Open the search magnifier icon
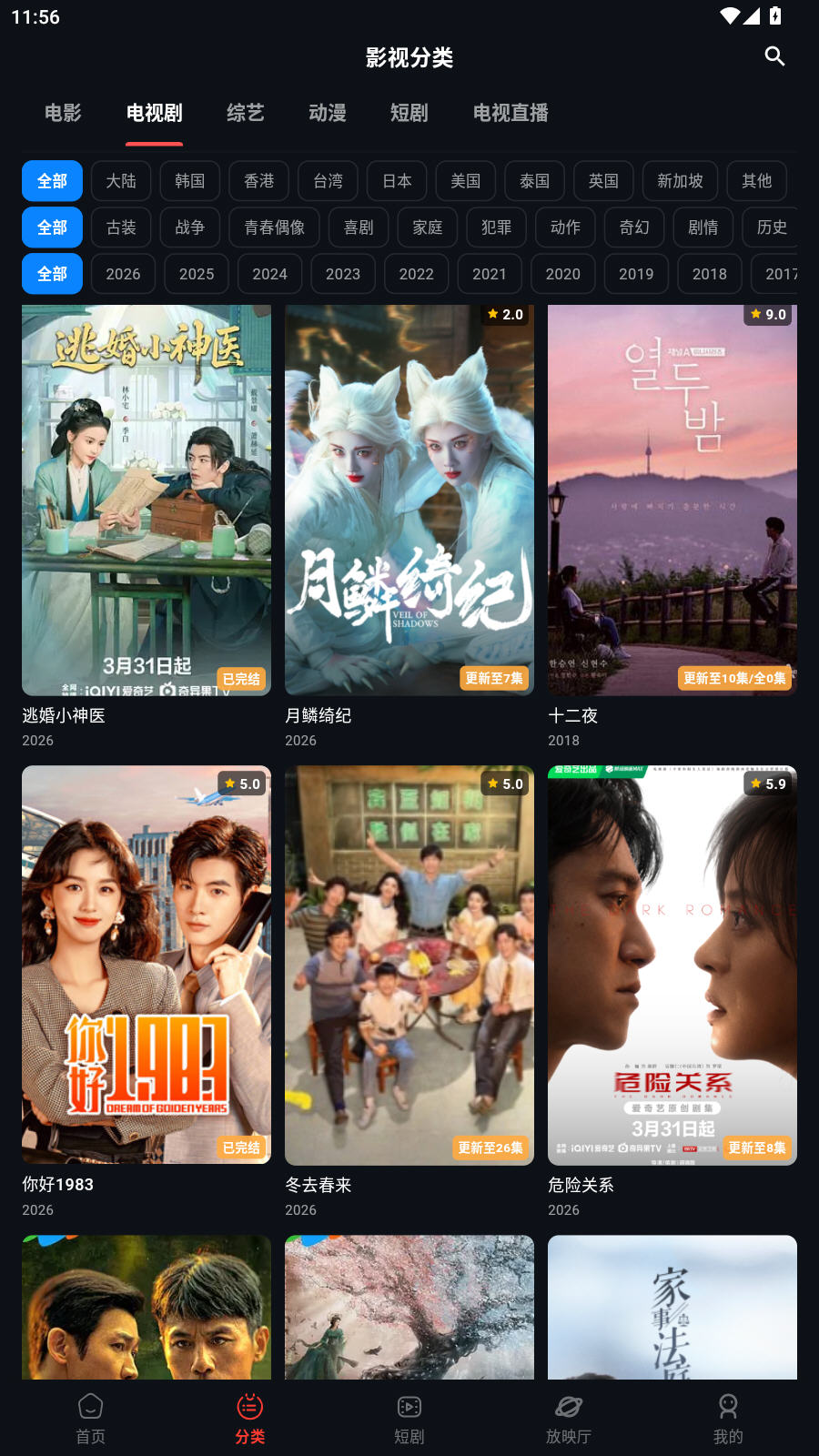Image resolution: width=819 pixels, height=1456 pixels. click(x=774, y=56)
